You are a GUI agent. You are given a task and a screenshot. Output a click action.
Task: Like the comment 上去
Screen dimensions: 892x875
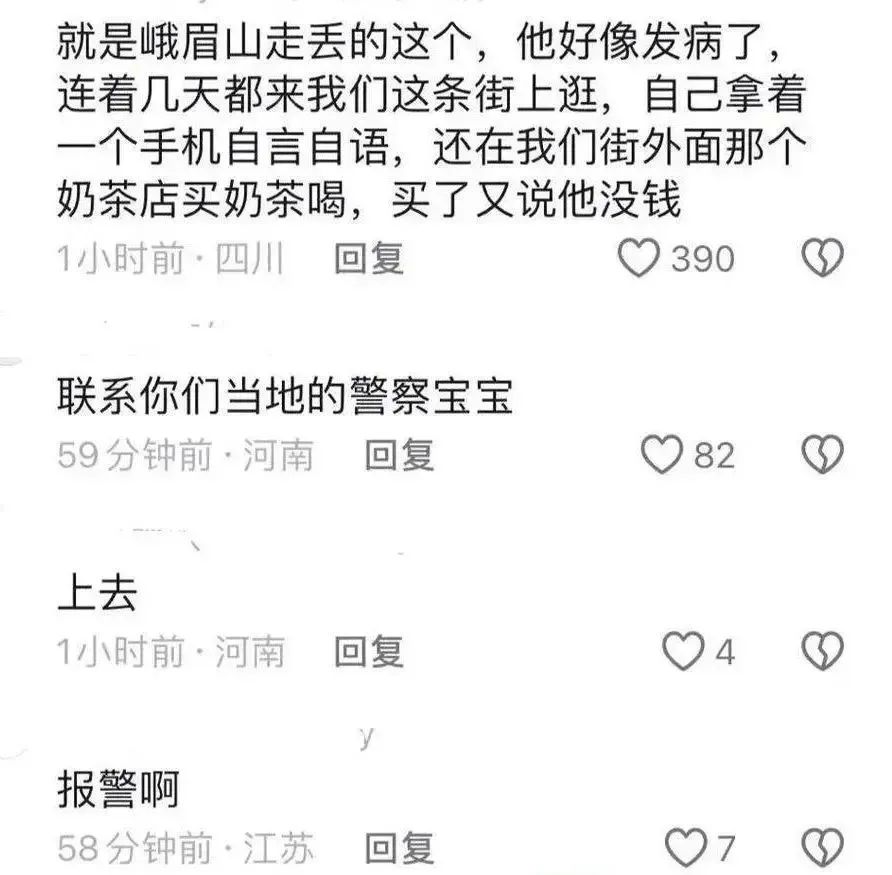click(684, 653)
